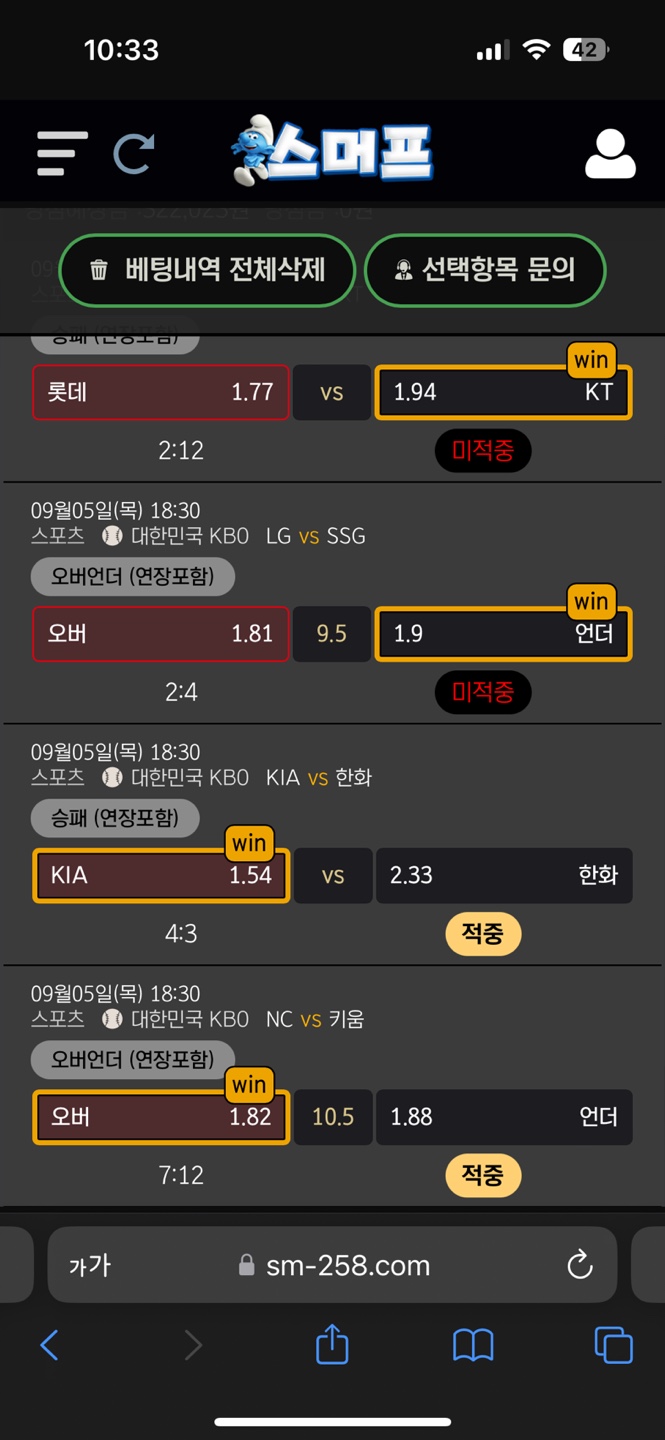The image size is (665, 1440).
Task: Select the 언더 1.88 bet box
Action: click(504, 1117)
